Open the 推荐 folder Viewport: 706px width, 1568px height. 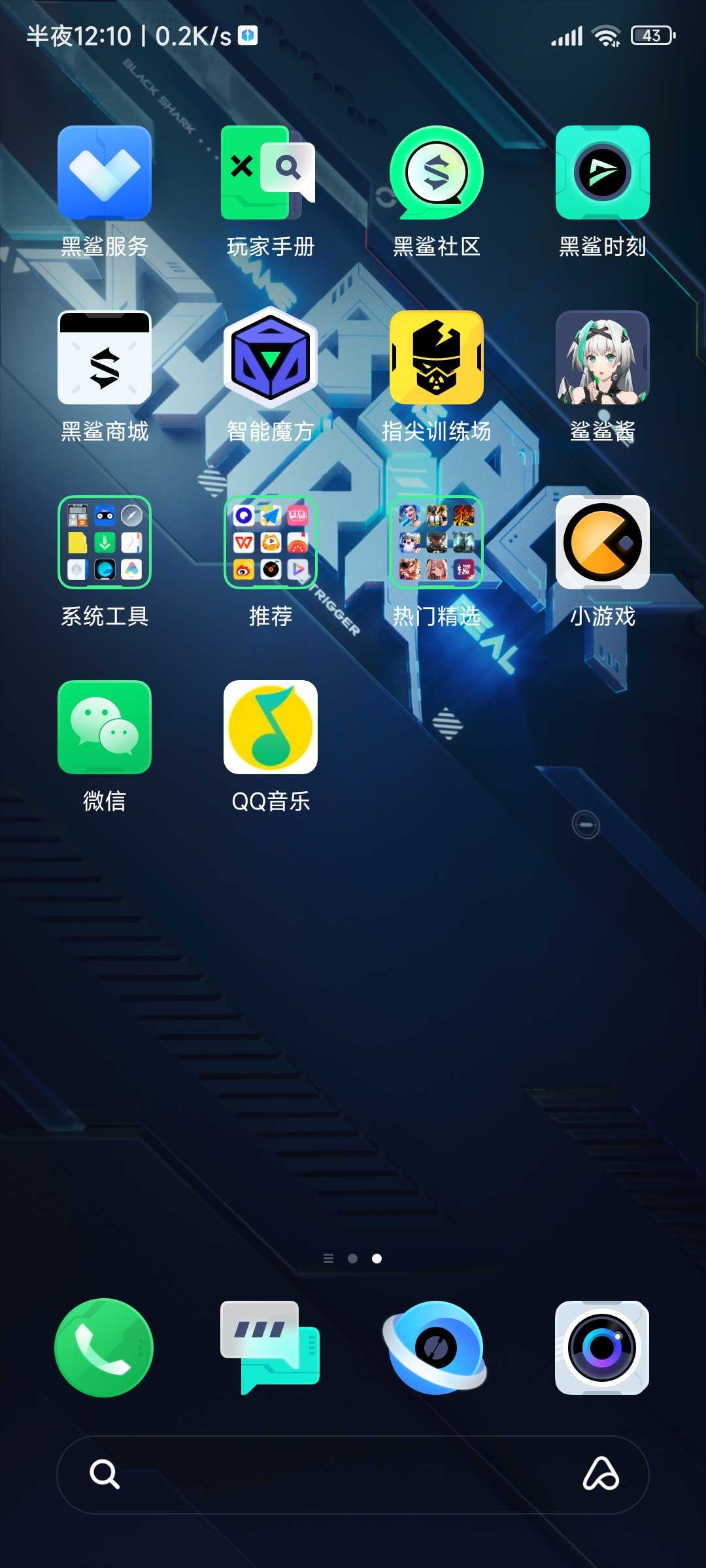coord(270,542)
